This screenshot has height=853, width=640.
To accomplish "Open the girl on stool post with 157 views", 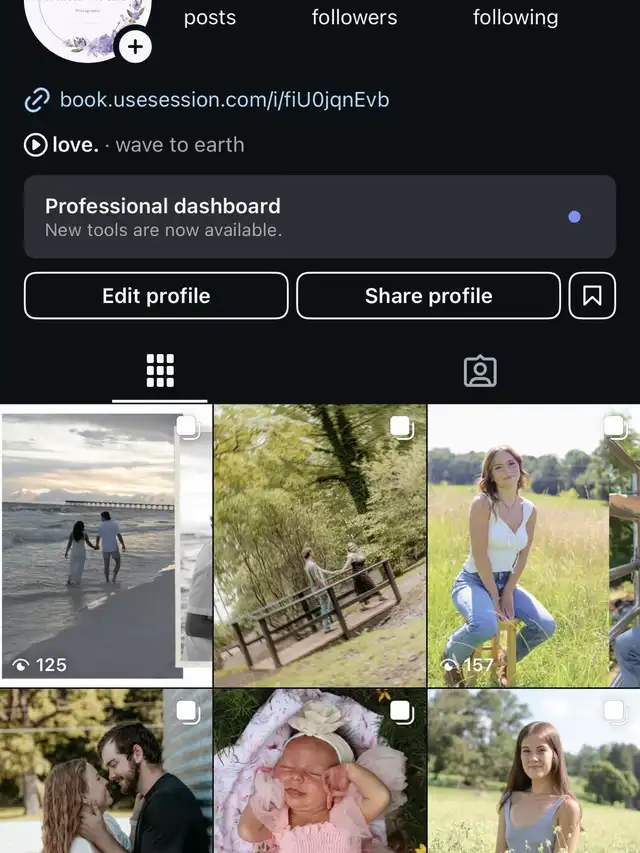I will [x=534, y=545].
